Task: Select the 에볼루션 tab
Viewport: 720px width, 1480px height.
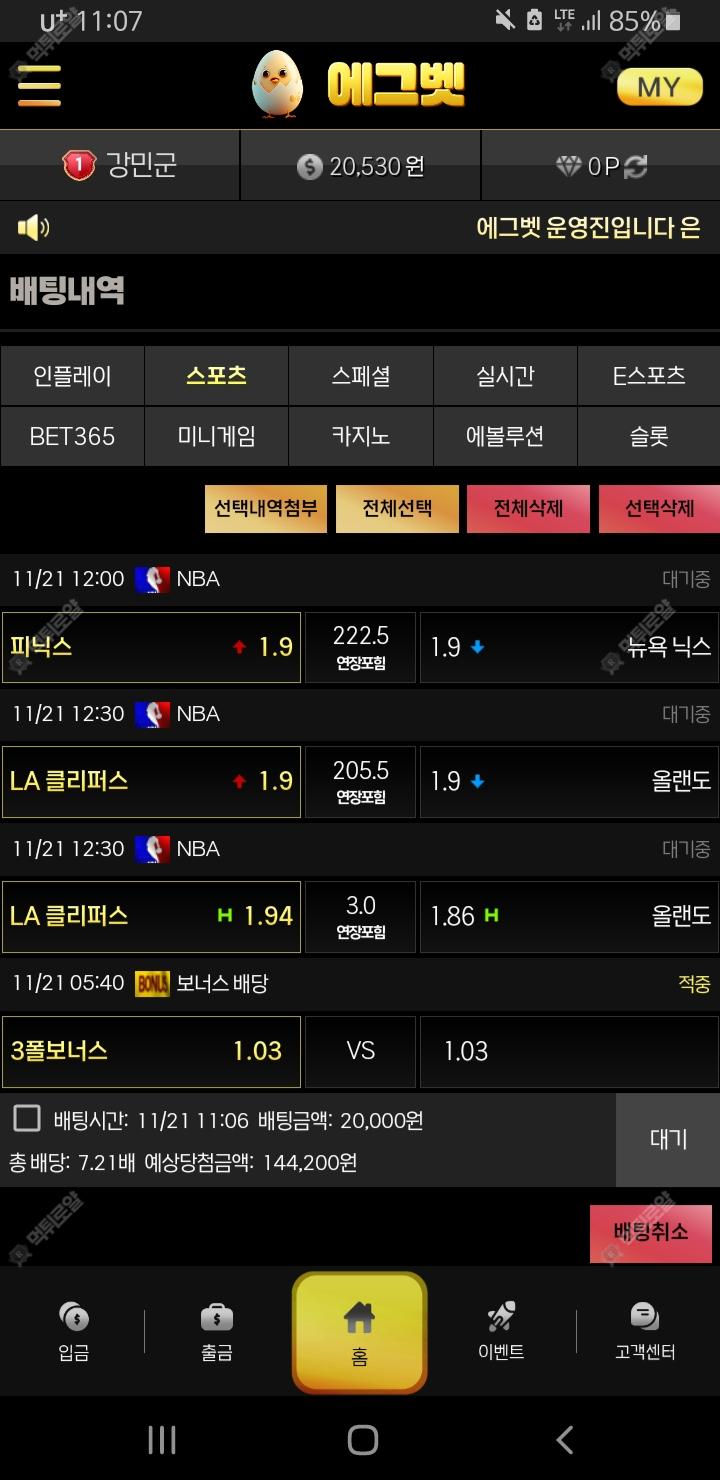Action: [505, 436]
